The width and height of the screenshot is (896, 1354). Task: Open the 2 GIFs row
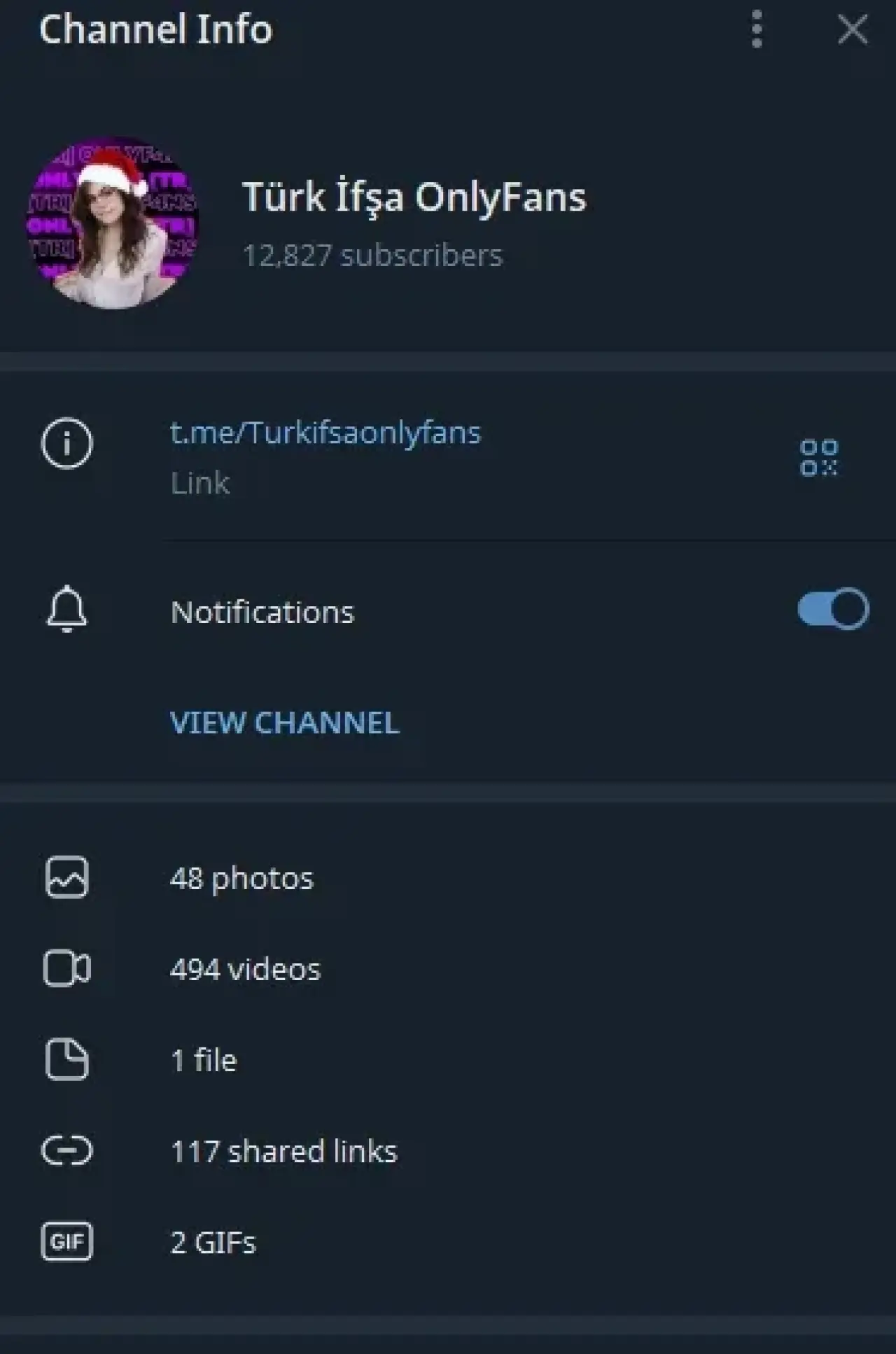point(213,1243)
